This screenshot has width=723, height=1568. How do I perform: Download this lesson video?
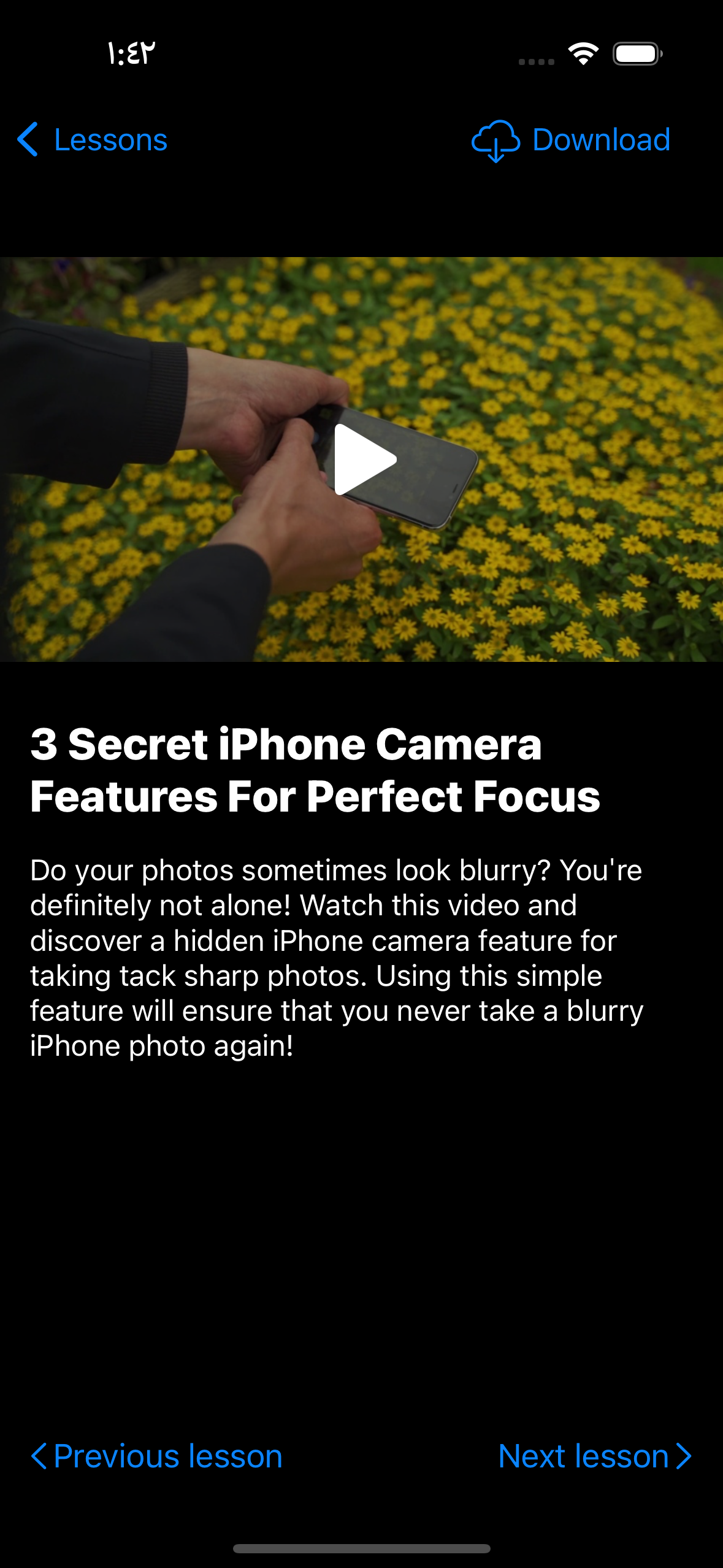[571, 140]
